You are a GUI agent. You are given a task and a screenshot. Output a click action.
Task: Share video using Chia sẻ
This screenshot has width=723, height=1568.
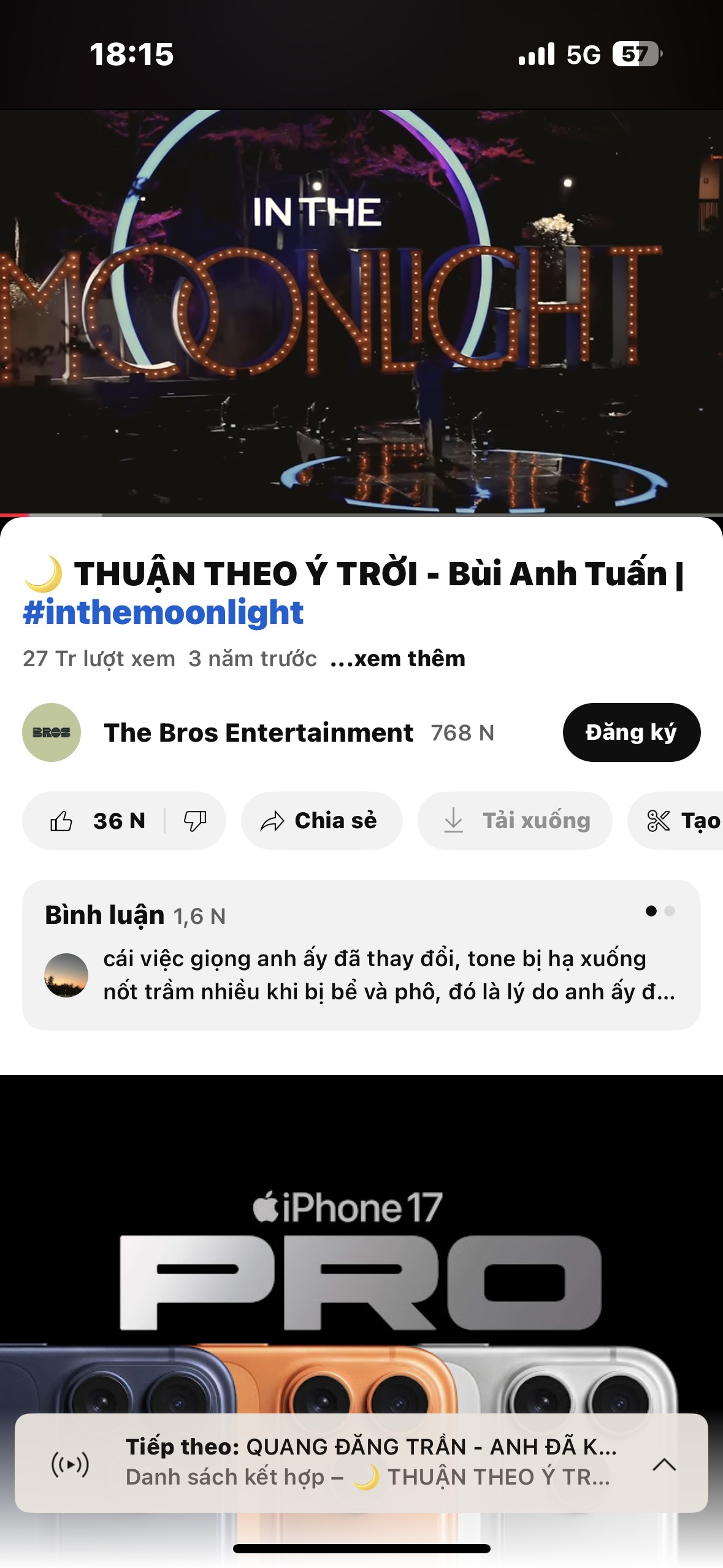point(321,821)
